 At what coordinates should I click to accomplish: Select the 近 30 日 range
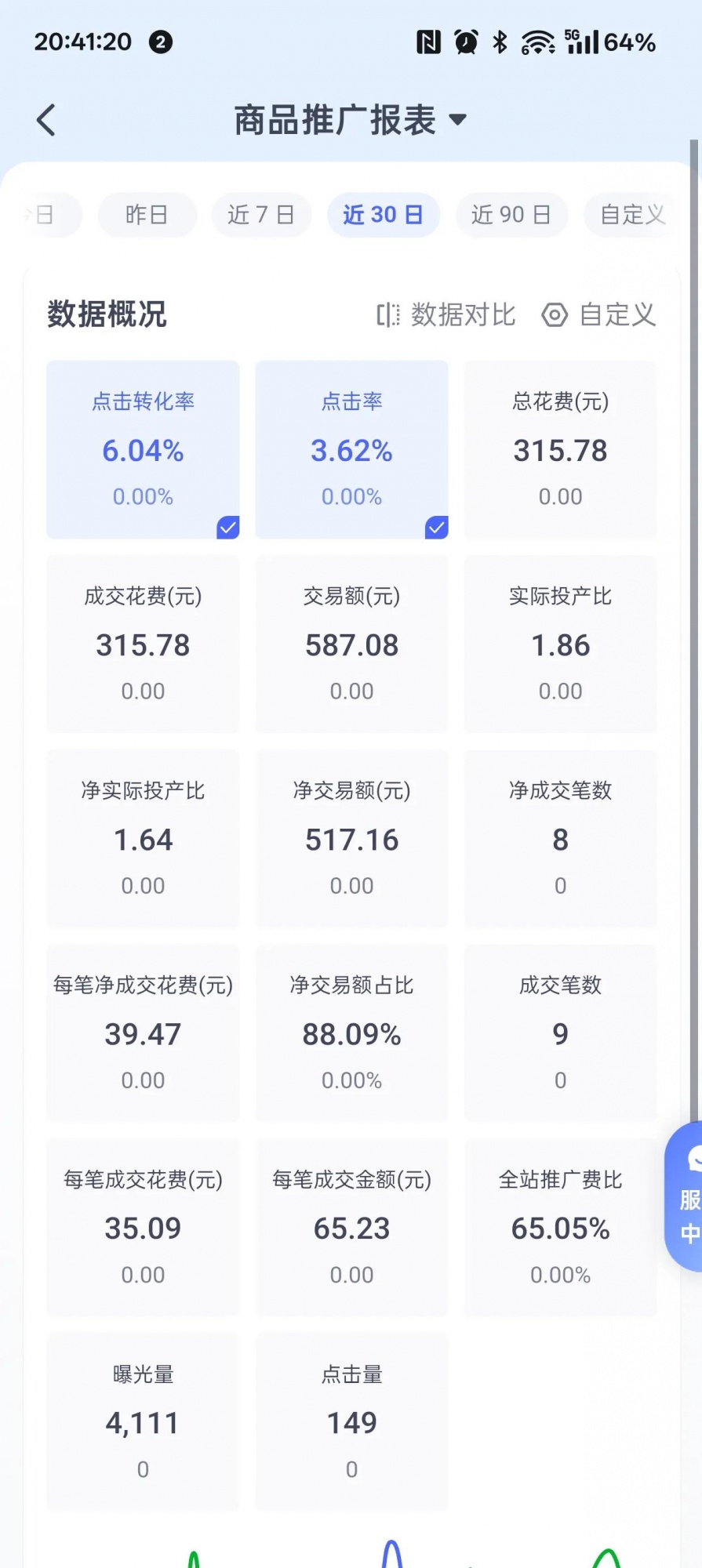tap(383, 214)
